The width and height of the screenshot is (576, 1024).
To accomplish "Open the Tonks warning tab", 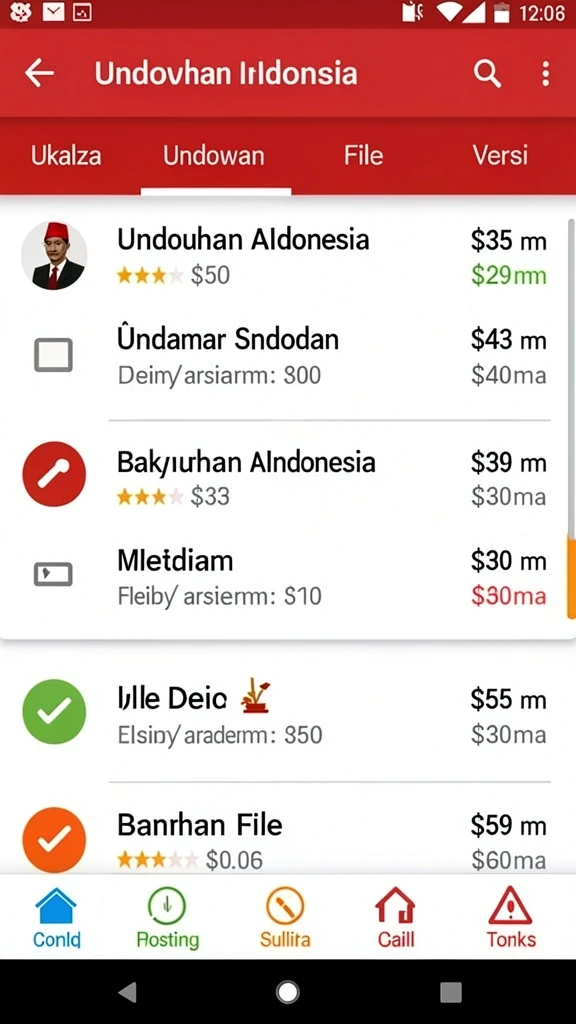I will [x=511, y=920].
